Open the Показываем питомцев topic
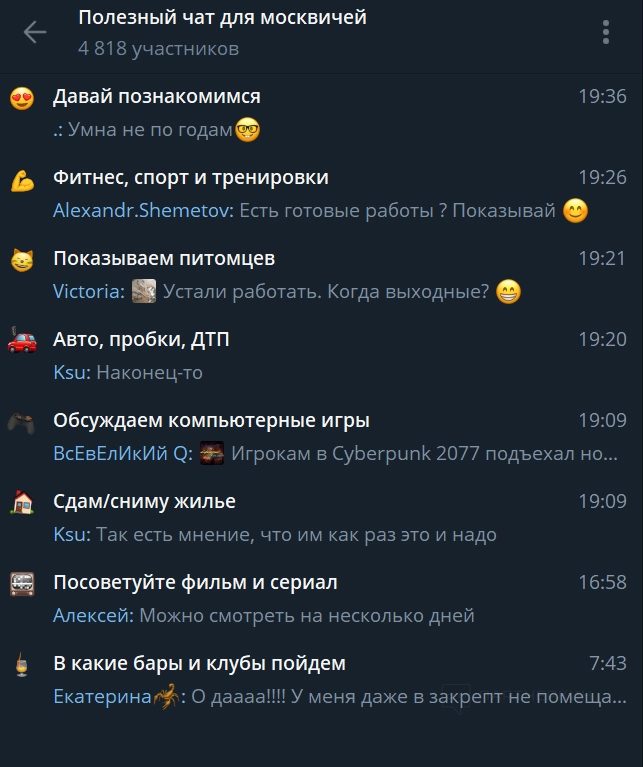The image size is (643, 767). (320, 274)
